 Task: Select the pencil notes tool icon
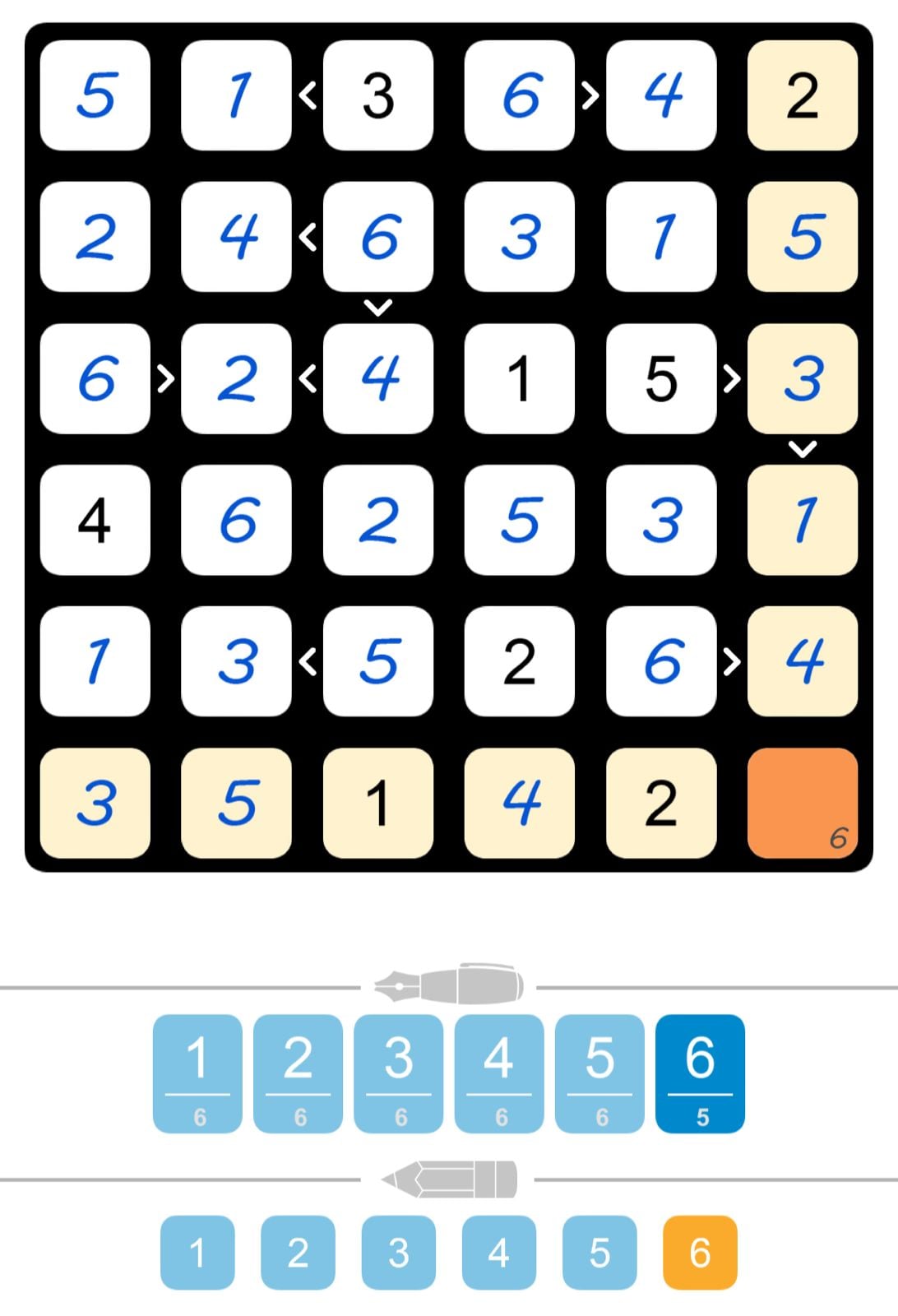(x=449, y=1178)
